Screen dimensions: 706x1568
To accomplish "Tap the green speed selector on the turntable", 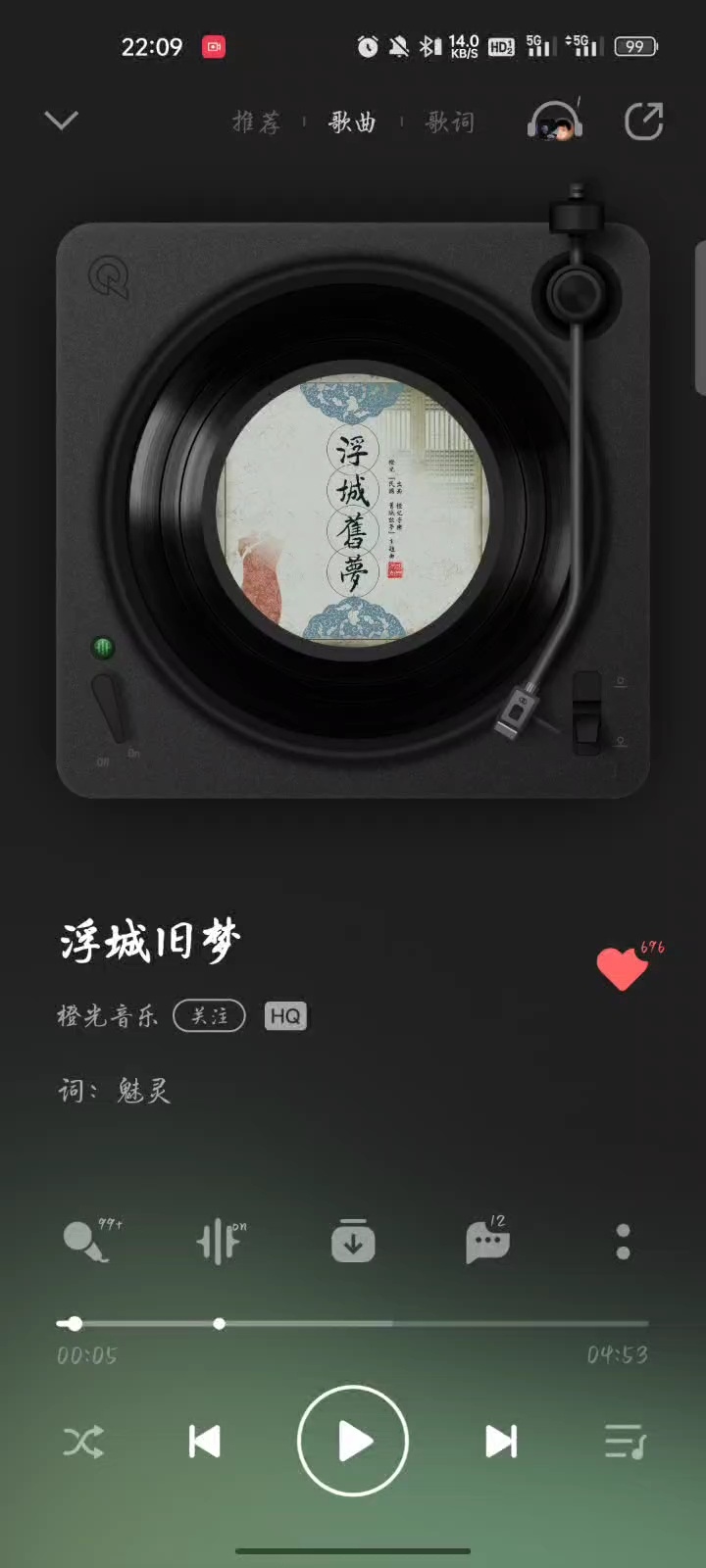I will tap(104, 647).
